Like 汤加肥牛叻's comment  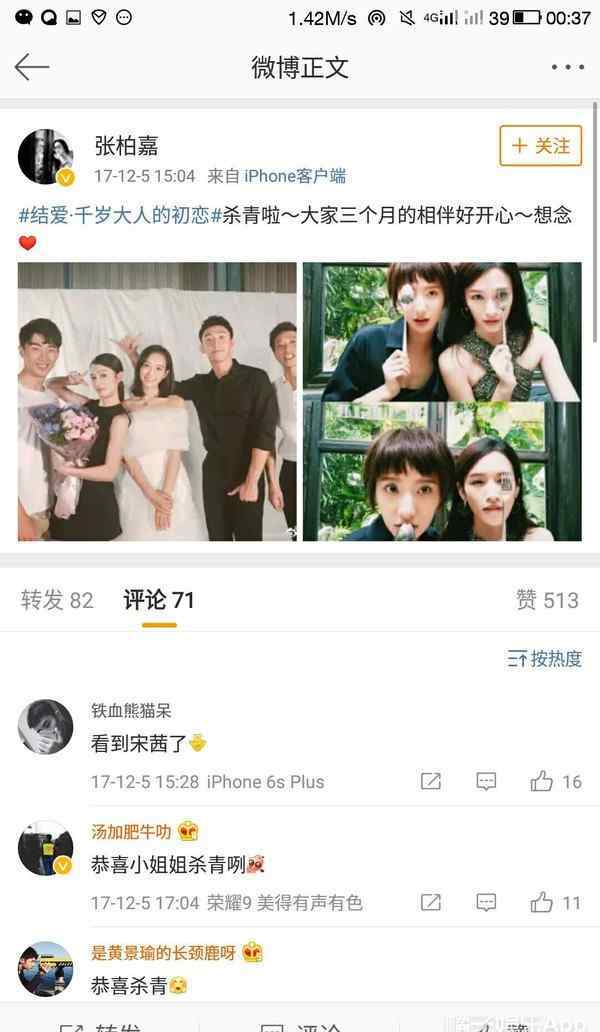point(556,902)
